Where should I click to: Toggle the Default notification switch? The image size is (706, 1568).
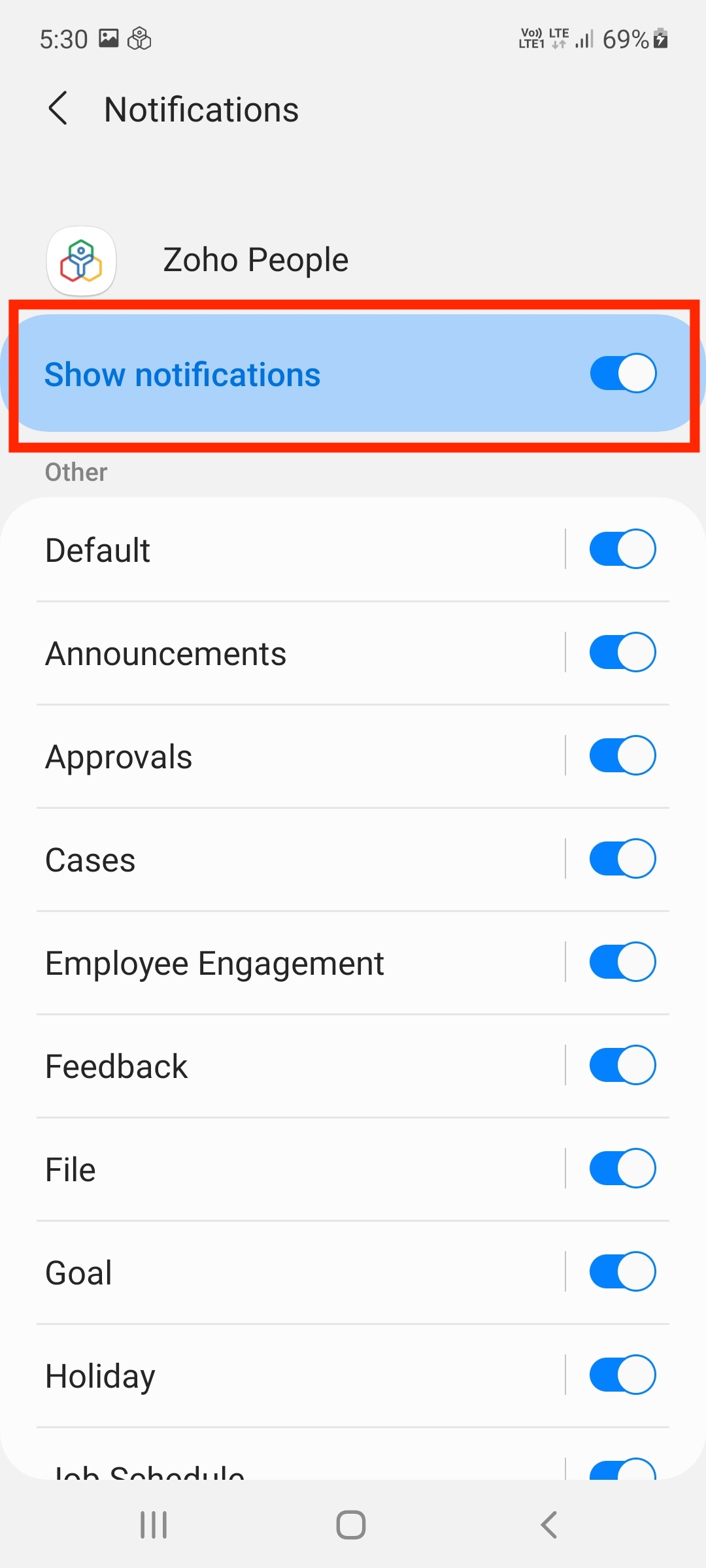(623, 549)
